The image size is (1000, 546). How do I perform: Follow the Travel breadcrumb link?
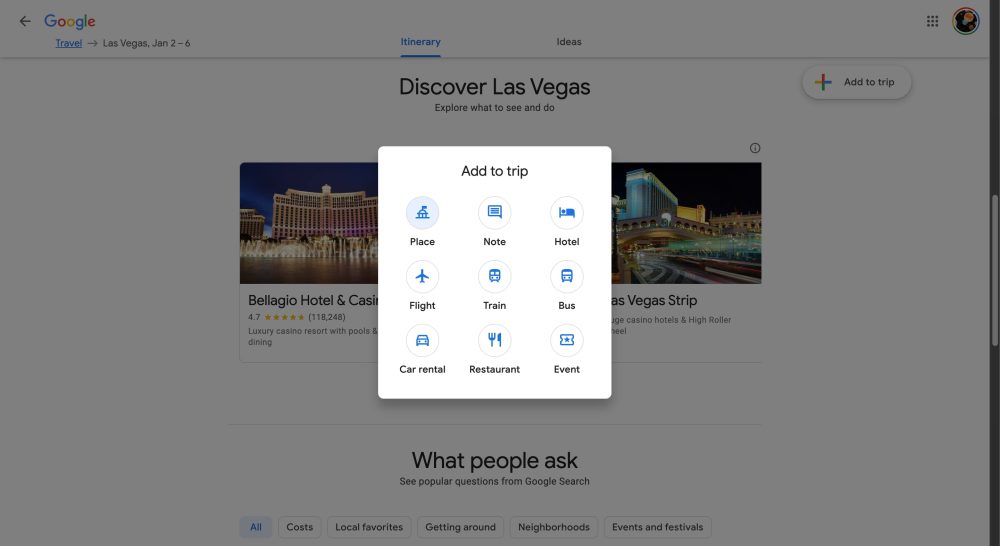coord(69,43)
